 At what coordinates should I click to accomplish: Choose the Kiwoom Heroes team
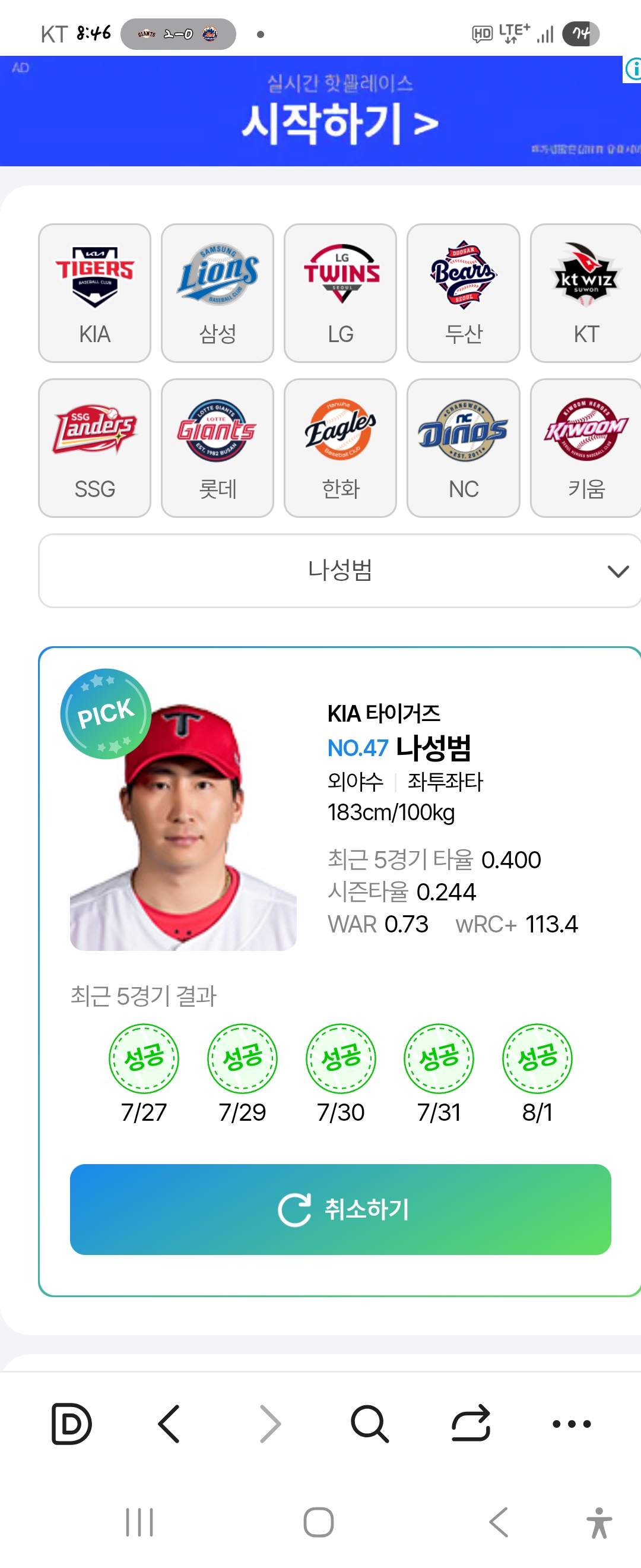(x=585, y=448)
